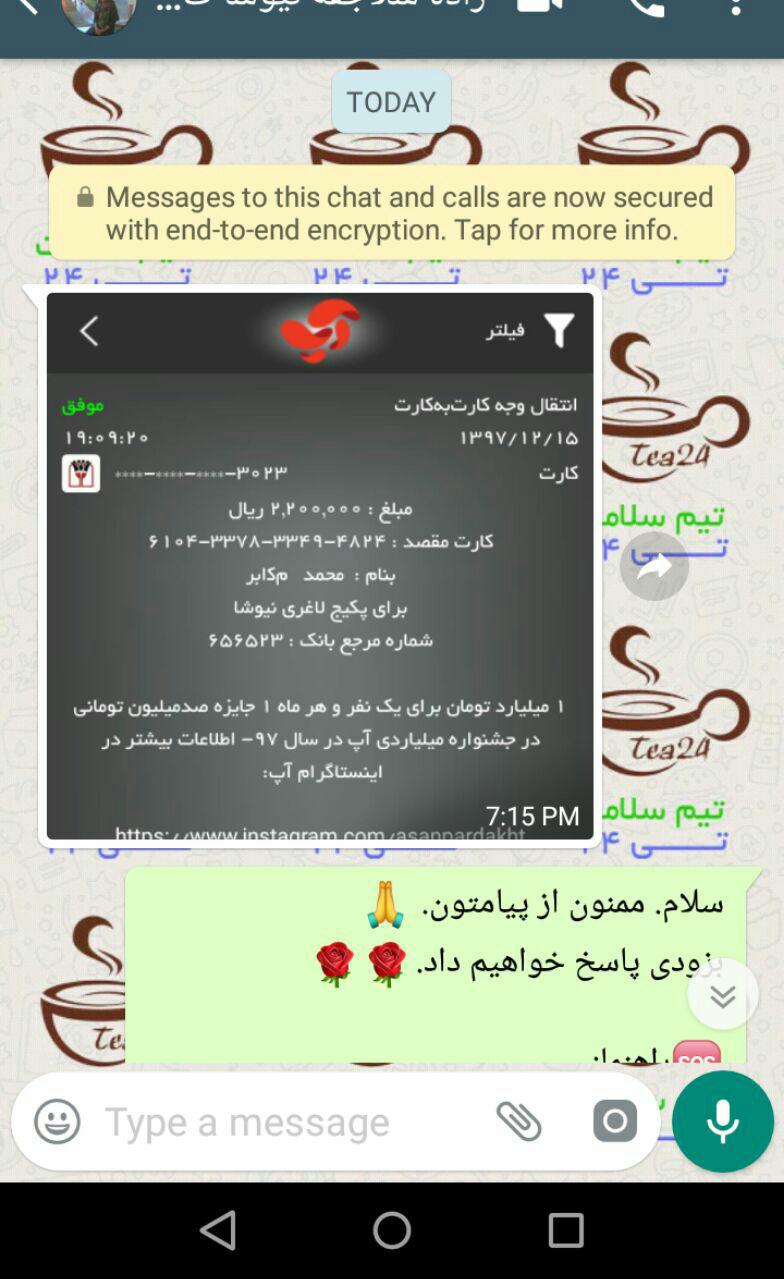Forward the receipt image message
Screen dimensions: 784x1279
(x=654, y=566)
